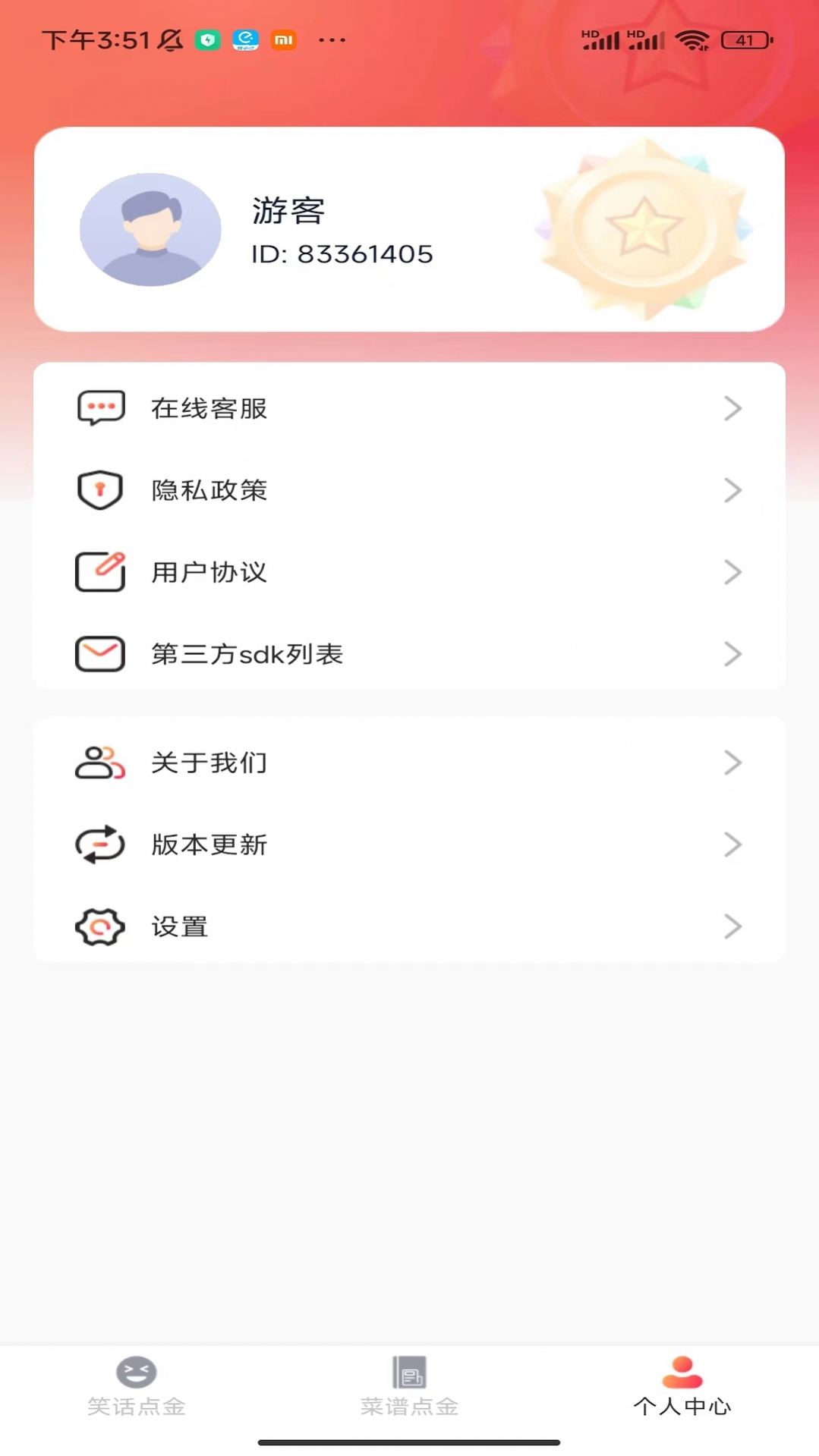
Task: Expand the 设置 row chevron
Action: (x=732, y=926)
